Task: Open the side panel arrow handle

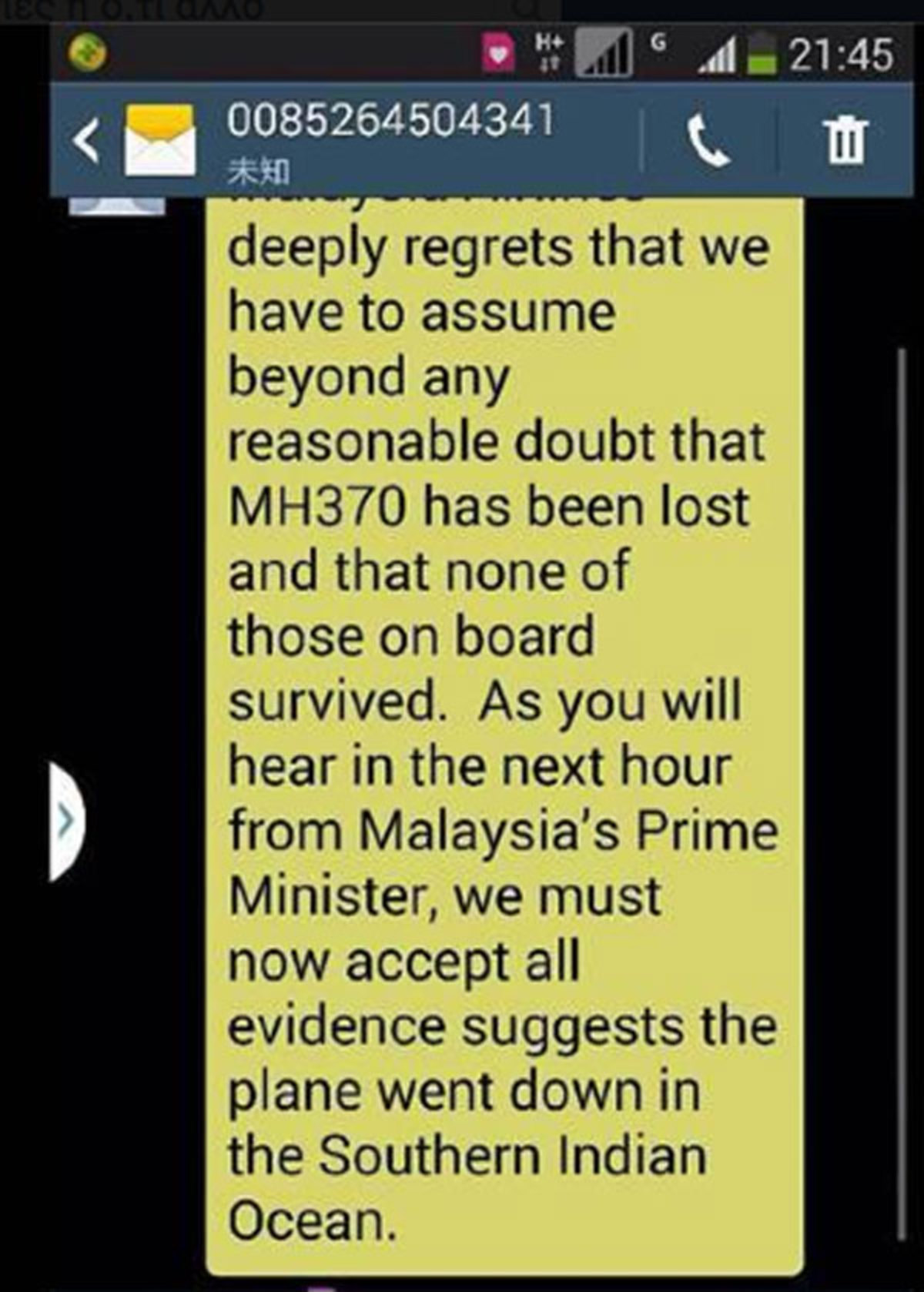Action: point(66,821)
